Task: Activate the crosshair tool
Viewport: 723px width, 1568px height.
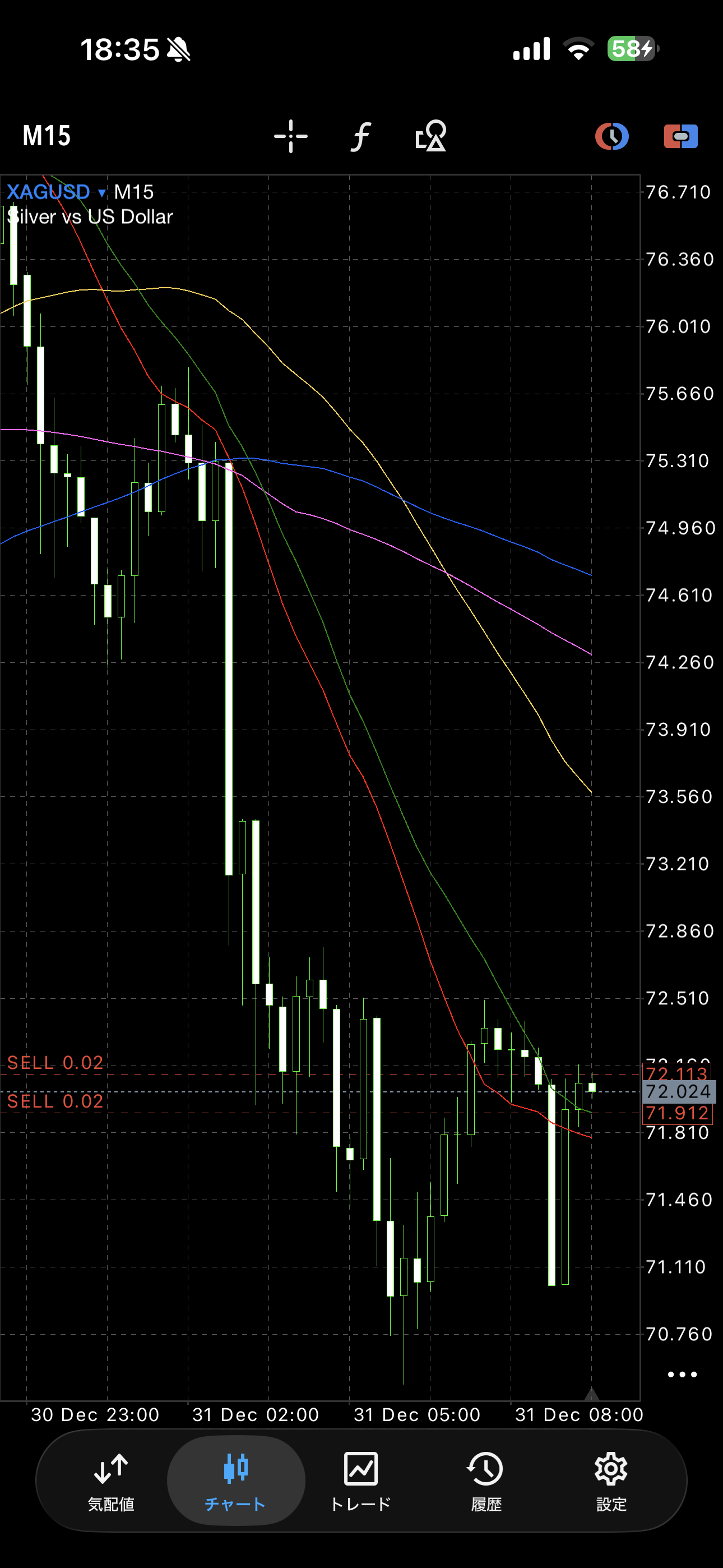Action: coord(290,136)
